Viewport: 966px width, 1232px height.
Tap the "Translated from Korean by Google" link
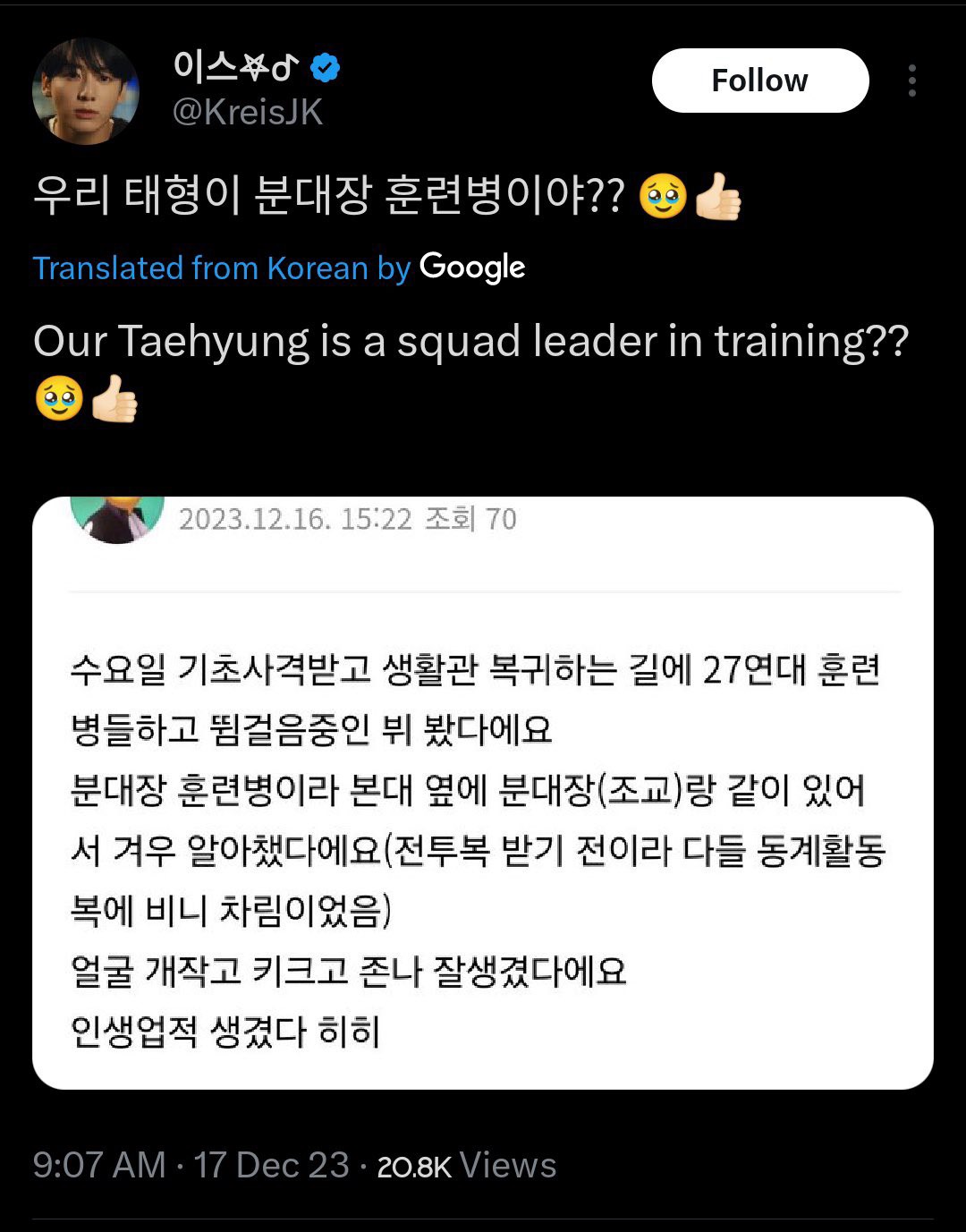point(278,268)
